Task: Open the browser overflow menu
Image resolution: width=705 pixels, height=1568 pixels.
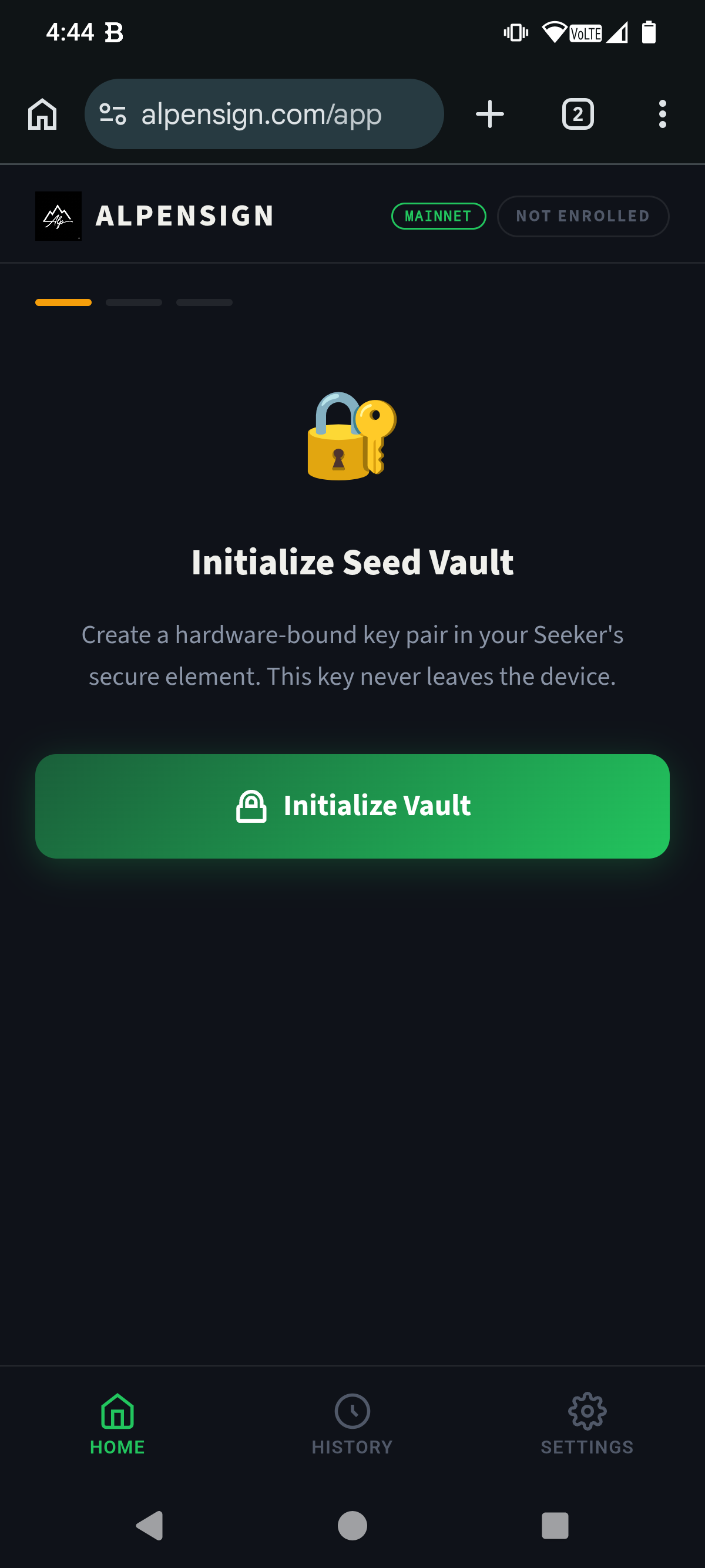Action: click(x=662, y=114)
